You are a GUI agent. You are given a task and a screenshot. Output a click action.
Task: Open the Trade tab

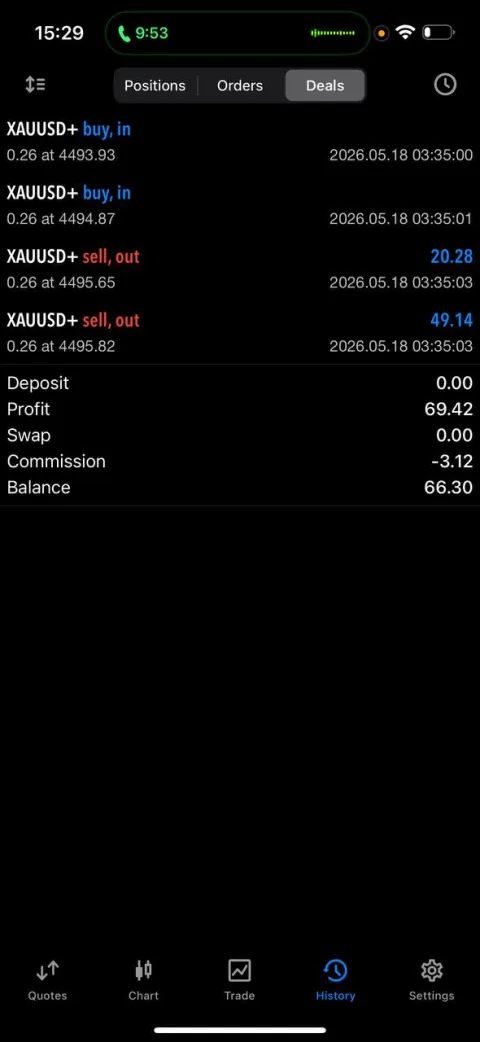(239, 980)
